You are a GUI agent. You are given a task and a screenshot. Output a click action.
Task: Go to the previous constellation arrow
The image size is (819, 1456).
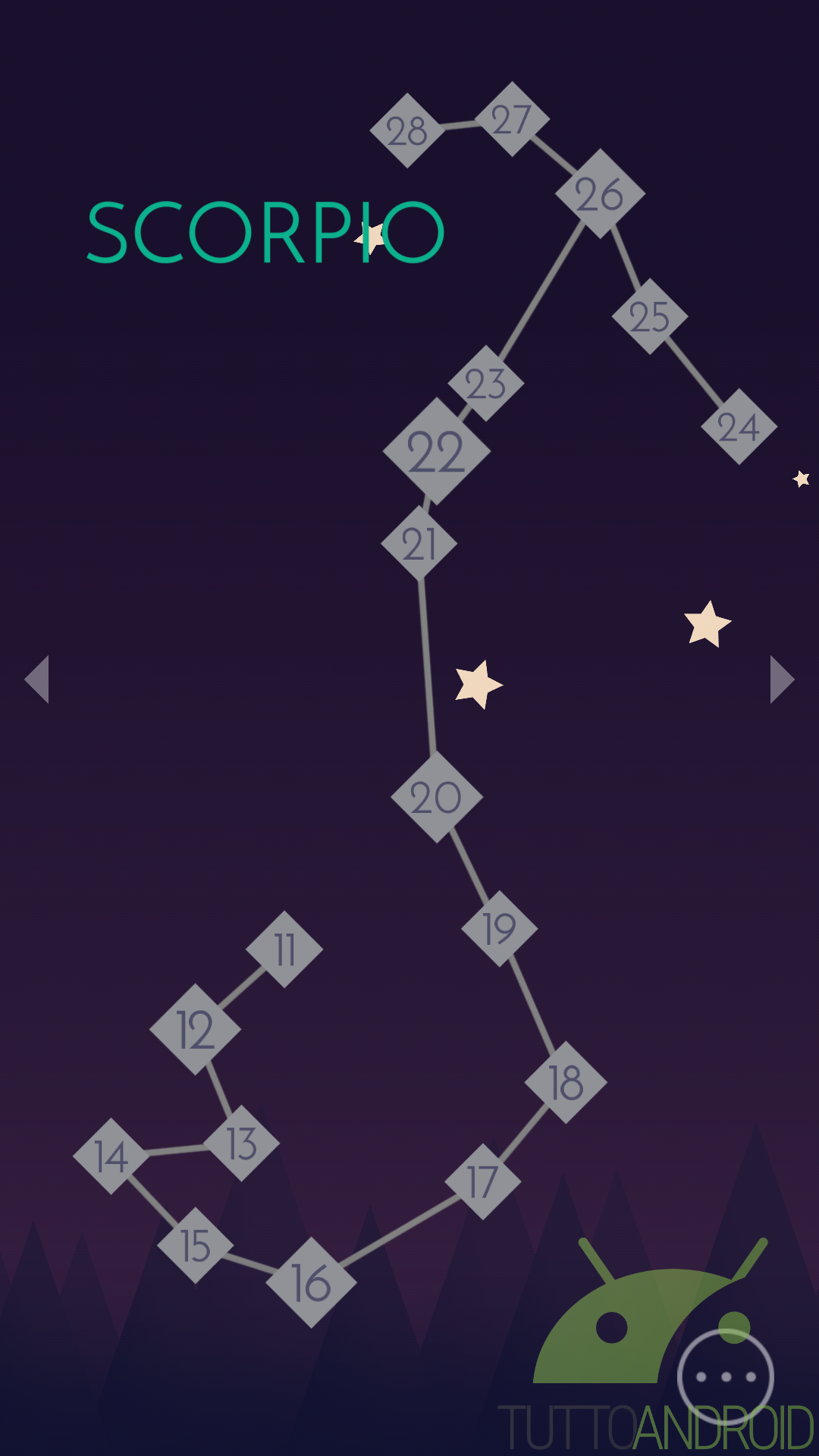pyautogui.click(x=37, y=679)
